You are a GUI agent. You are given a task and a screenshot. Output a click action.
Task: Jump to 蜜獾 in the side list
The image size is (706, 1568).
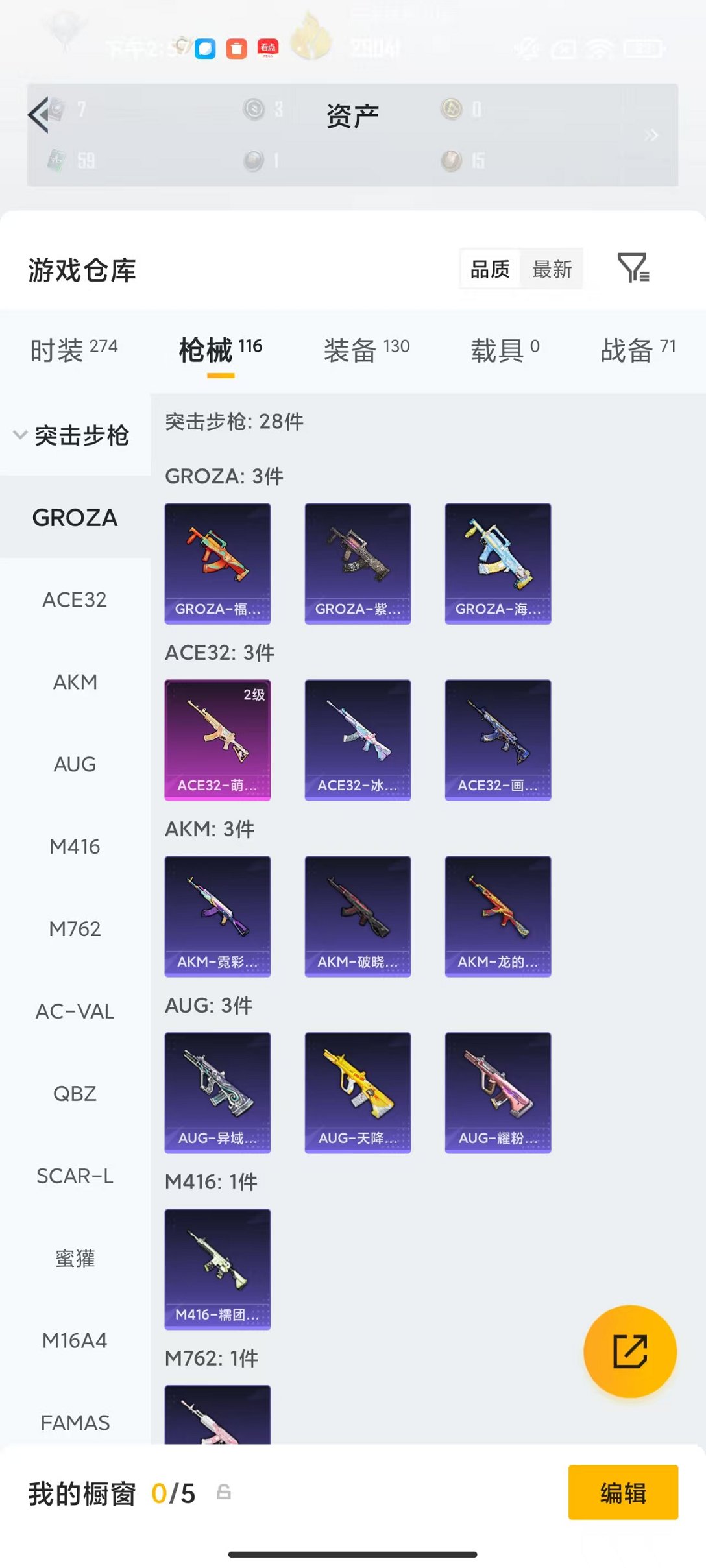click(x=75, y=1258)
